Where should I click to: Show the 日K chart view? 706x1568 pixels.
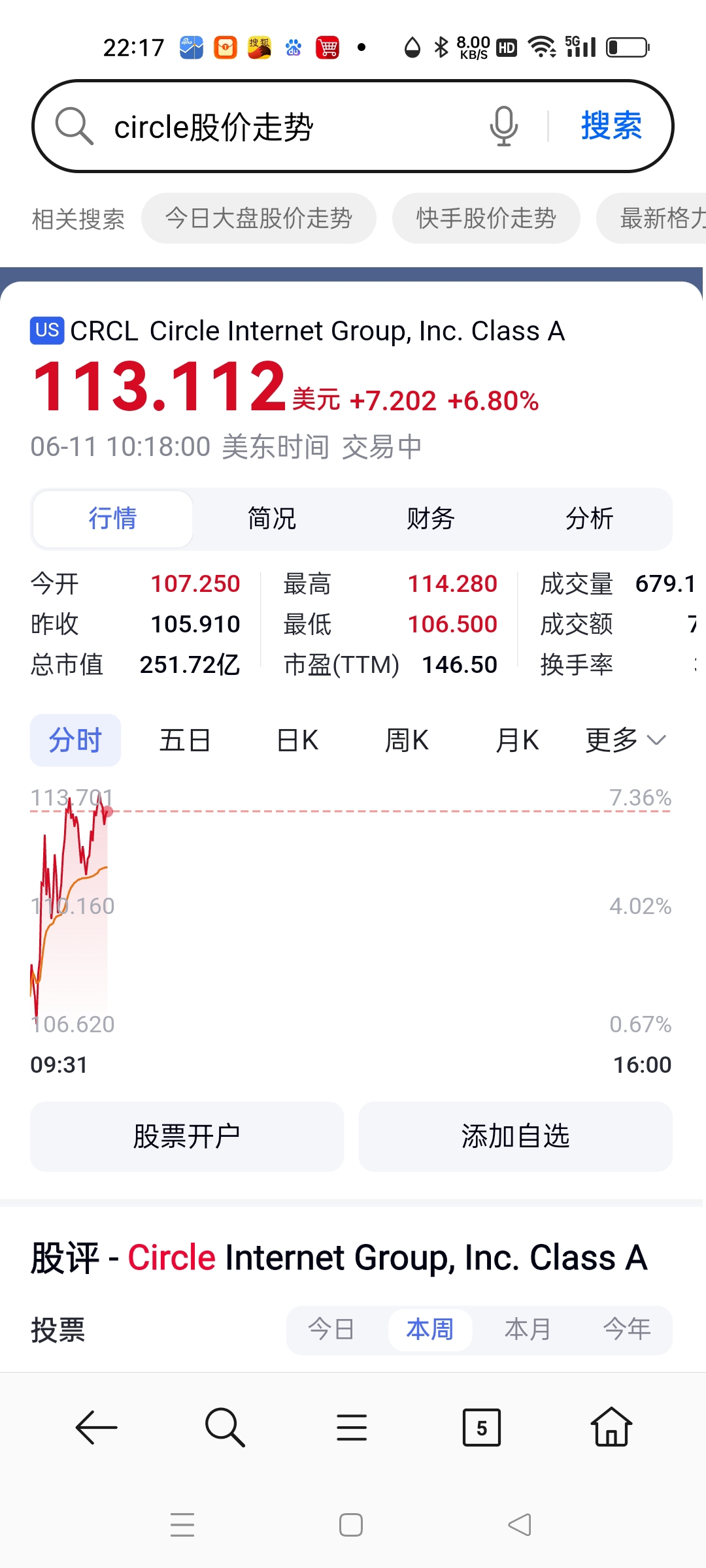(x=297, y=740)
